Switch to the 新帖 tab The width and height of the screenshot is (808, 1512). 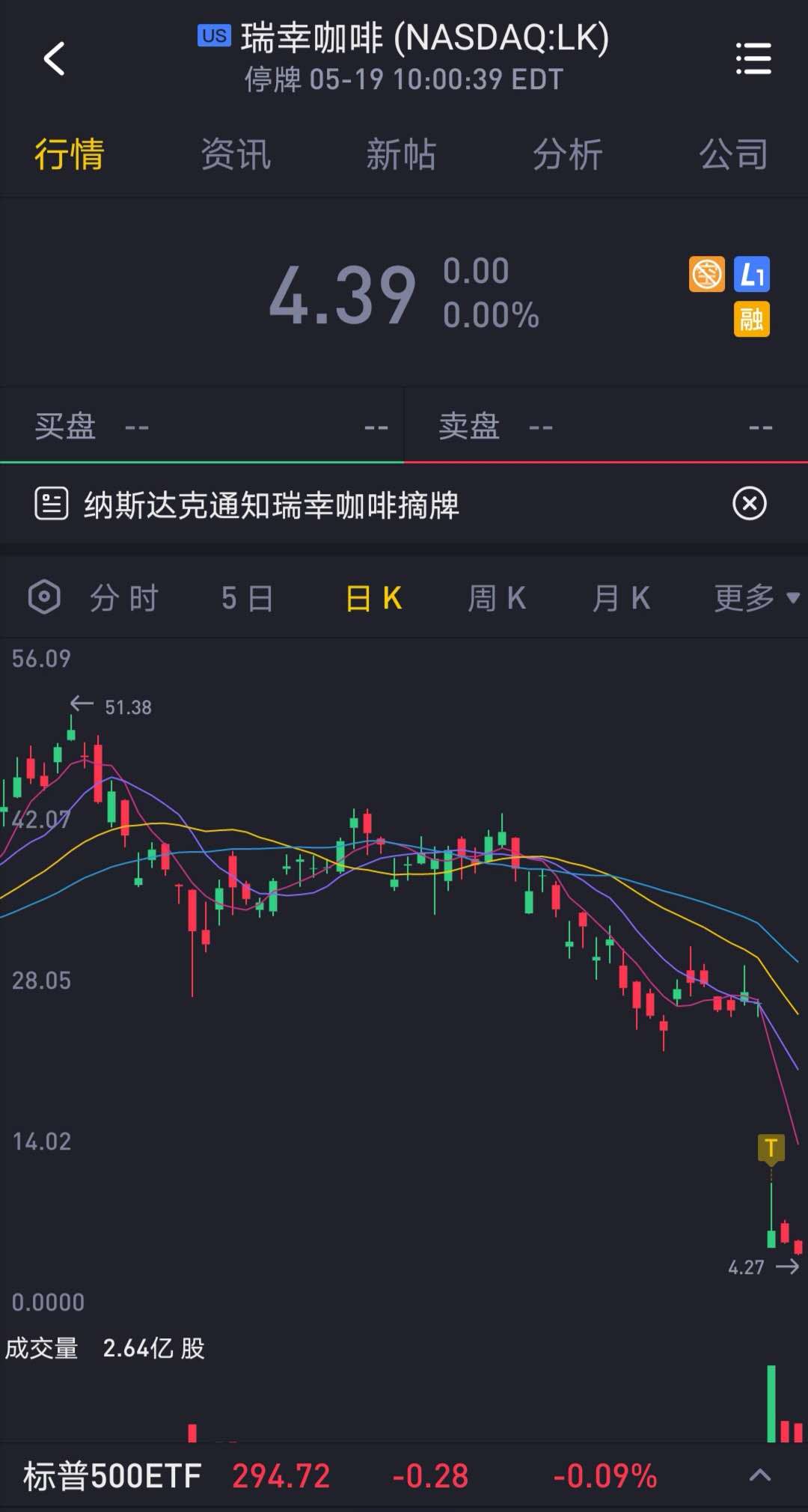pos(401,155)
